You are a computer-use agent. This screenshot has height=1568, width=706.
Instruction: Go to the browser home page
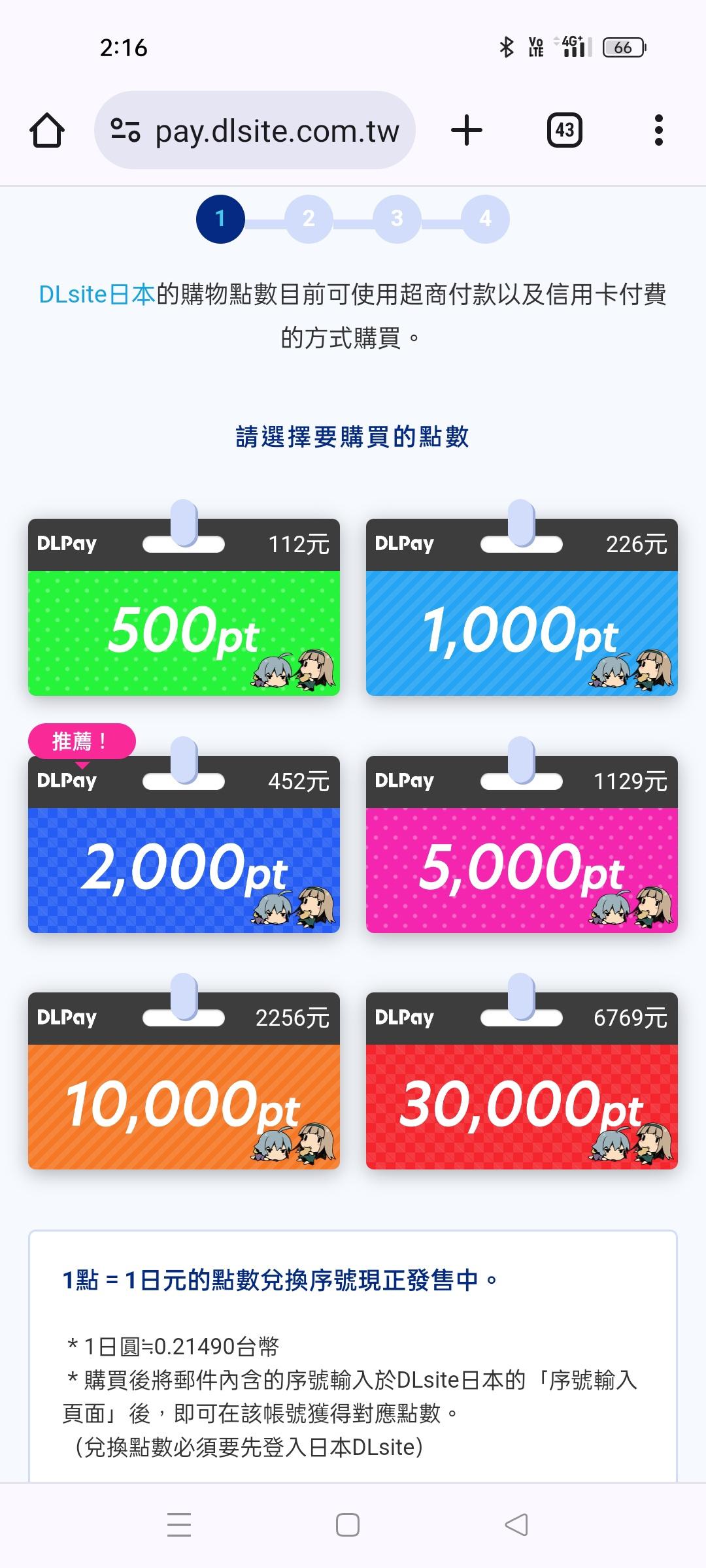point(47,131)
